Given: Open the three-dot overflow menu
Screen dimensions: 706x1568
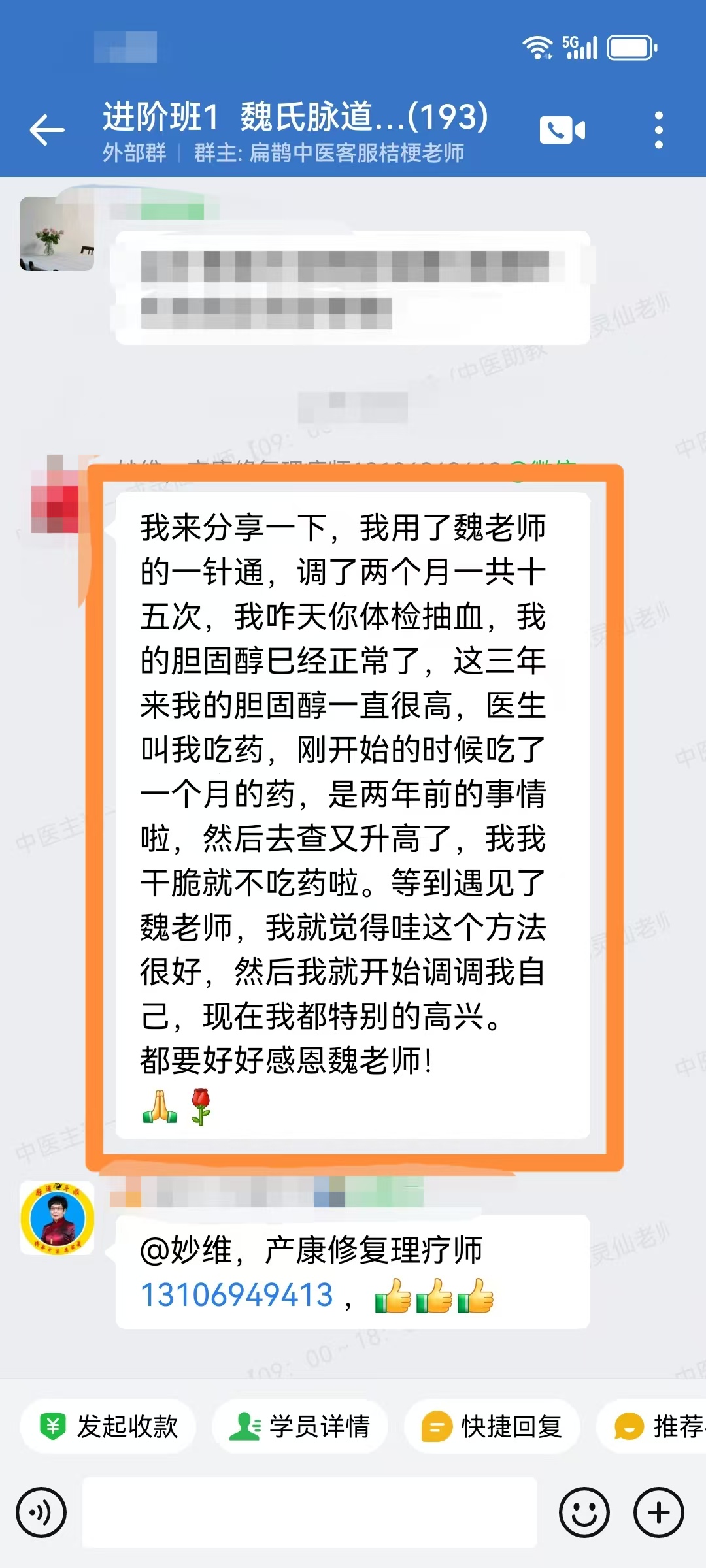Looking at the screenshot, I should click(x=658, y=129).
